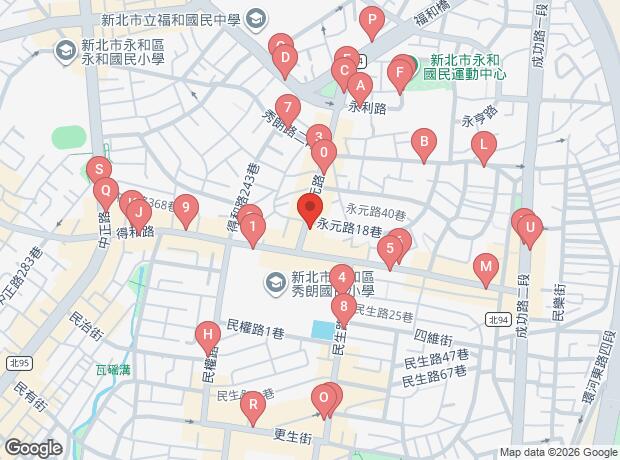Tap marker number 5
This screenshot has height=460, width=620.
[x=389, y=249]
